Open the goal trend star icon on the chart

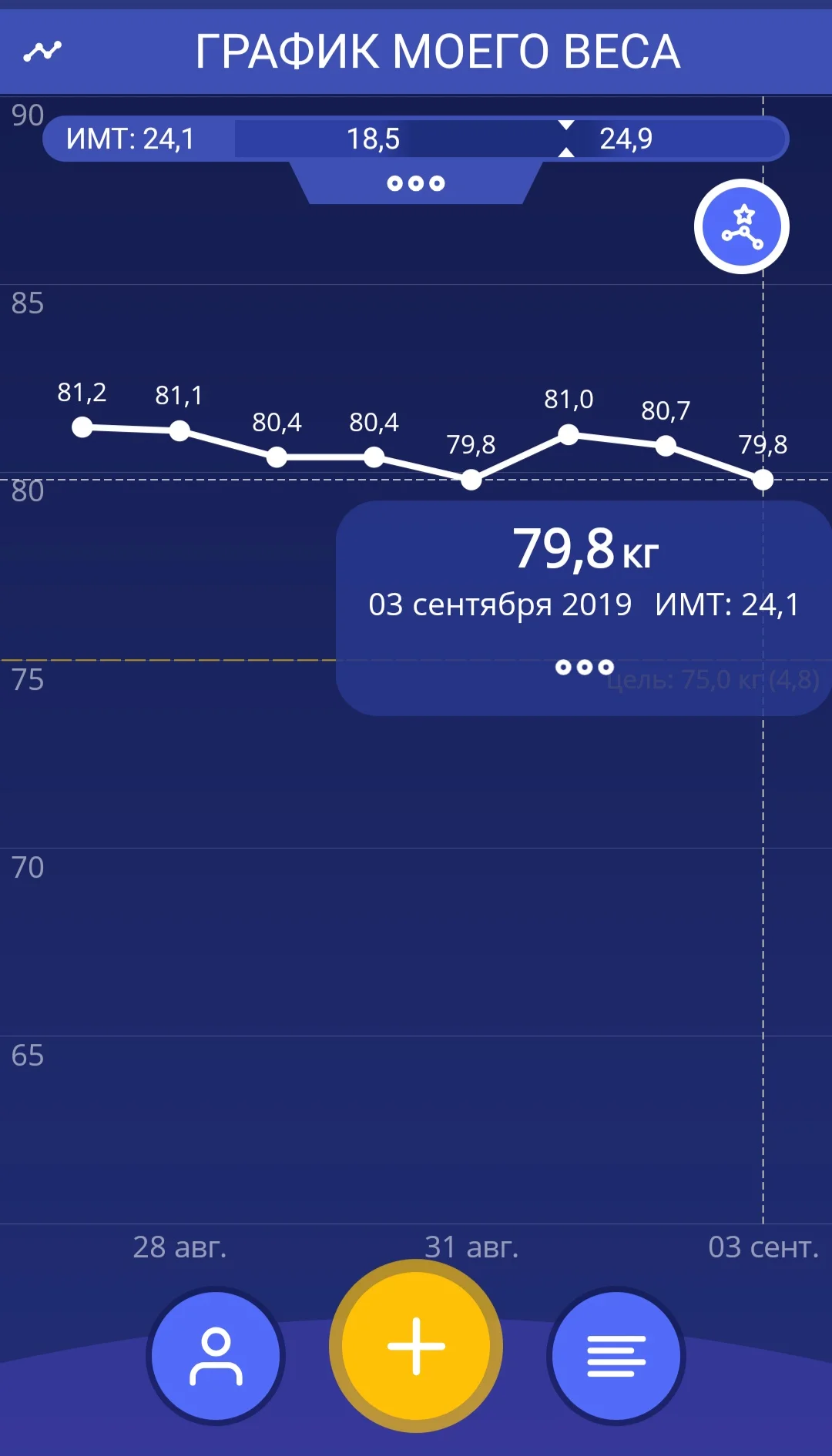point(741,227)
